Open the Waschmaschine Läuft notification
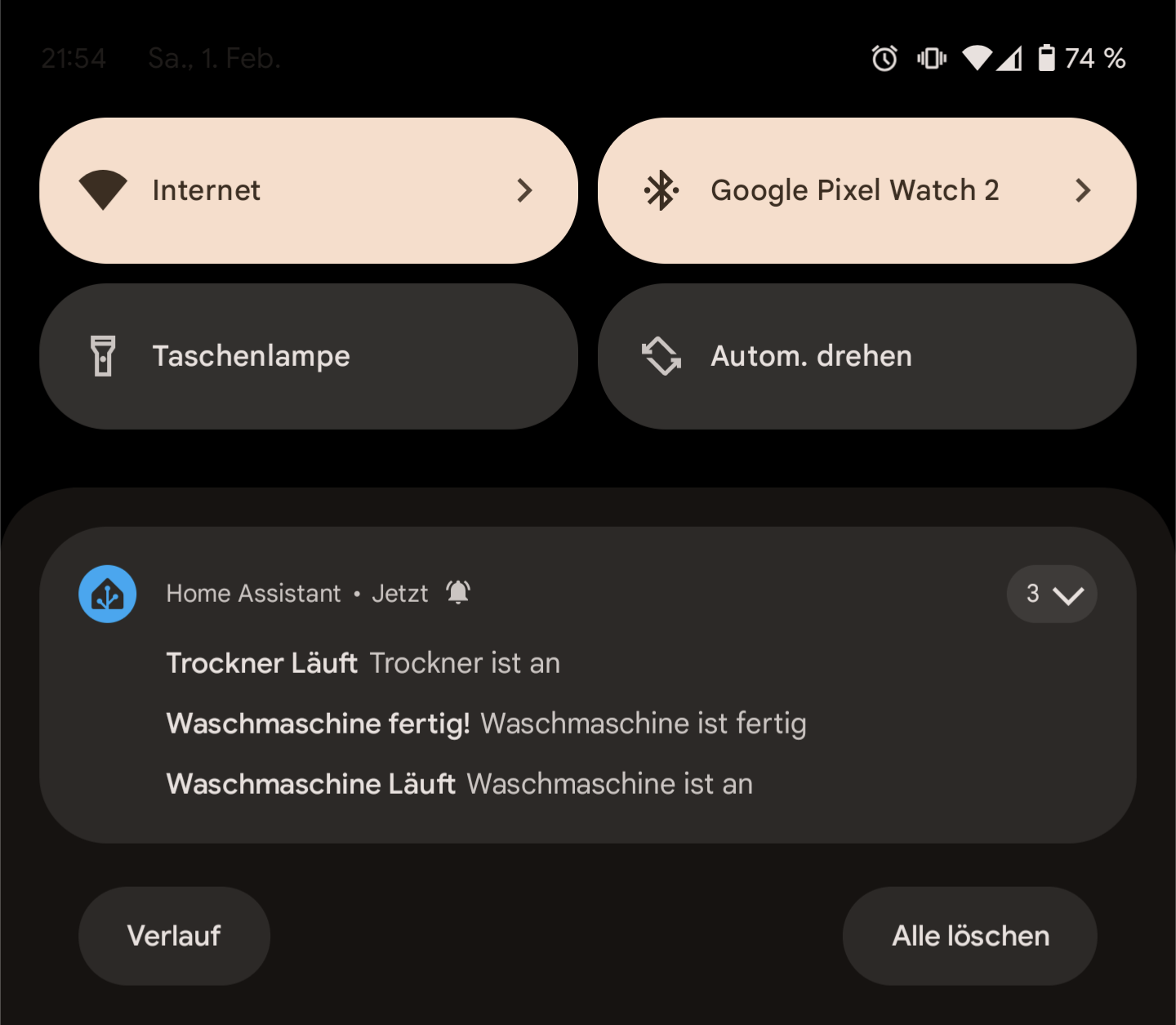Screen dimensions: 1176x1025 (459, 784)
